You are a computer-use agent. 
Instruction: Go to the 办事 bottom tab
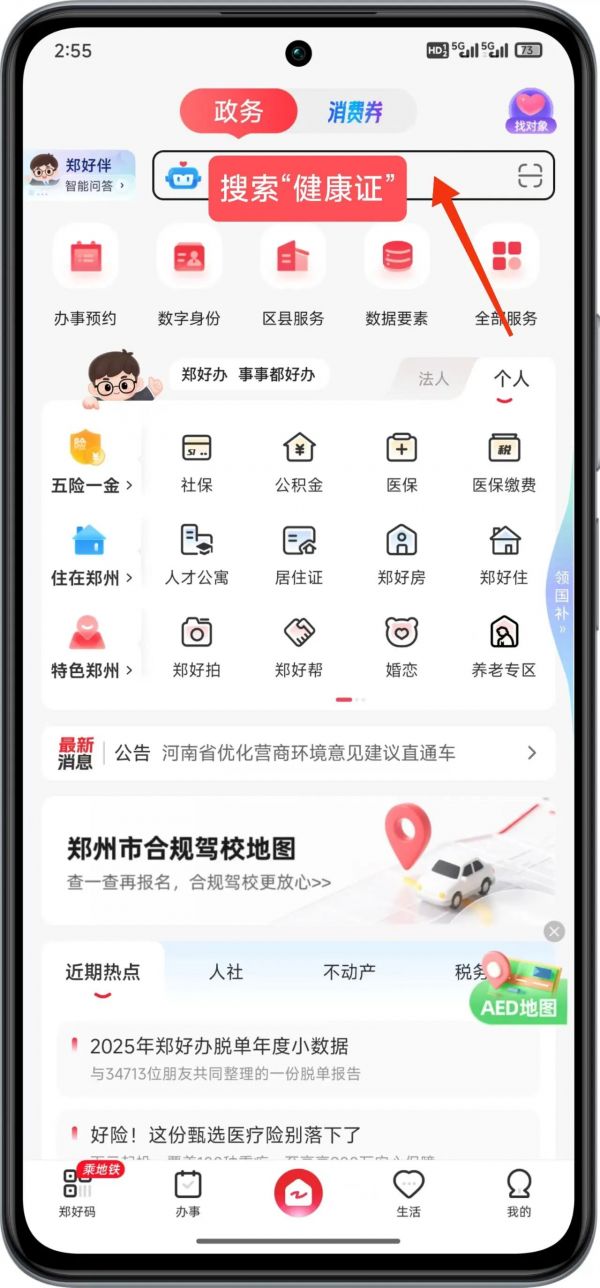coord(187,1194)
